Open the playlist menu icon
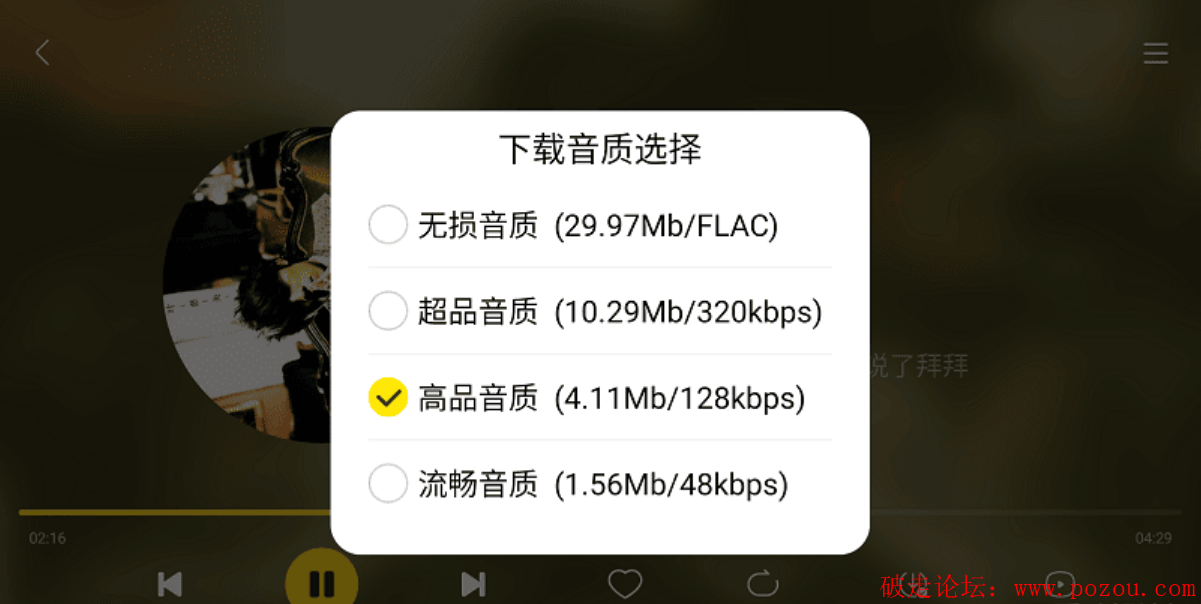This screenshot has width=1201, height=604. pos(1155,53)
